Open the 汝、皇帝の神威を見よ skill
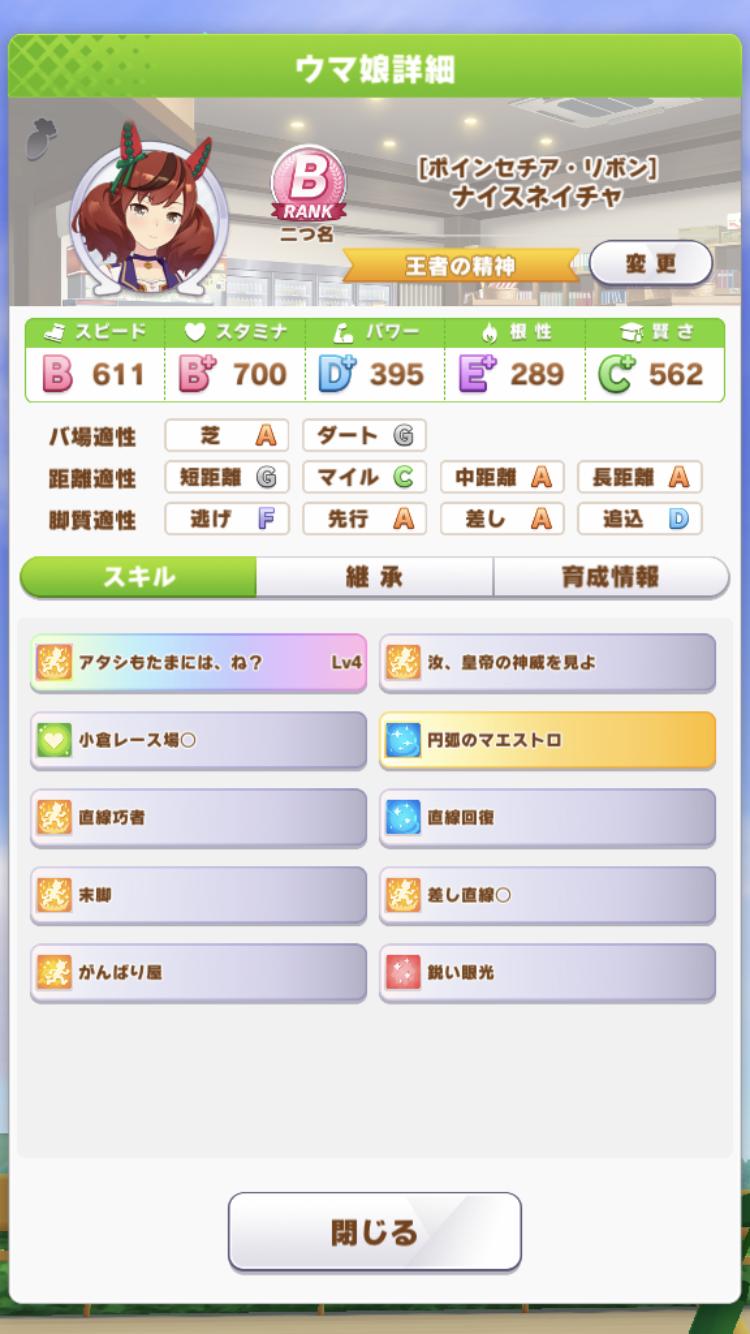The height and width of the screenshot is (1334, 750). click(547, 662)
